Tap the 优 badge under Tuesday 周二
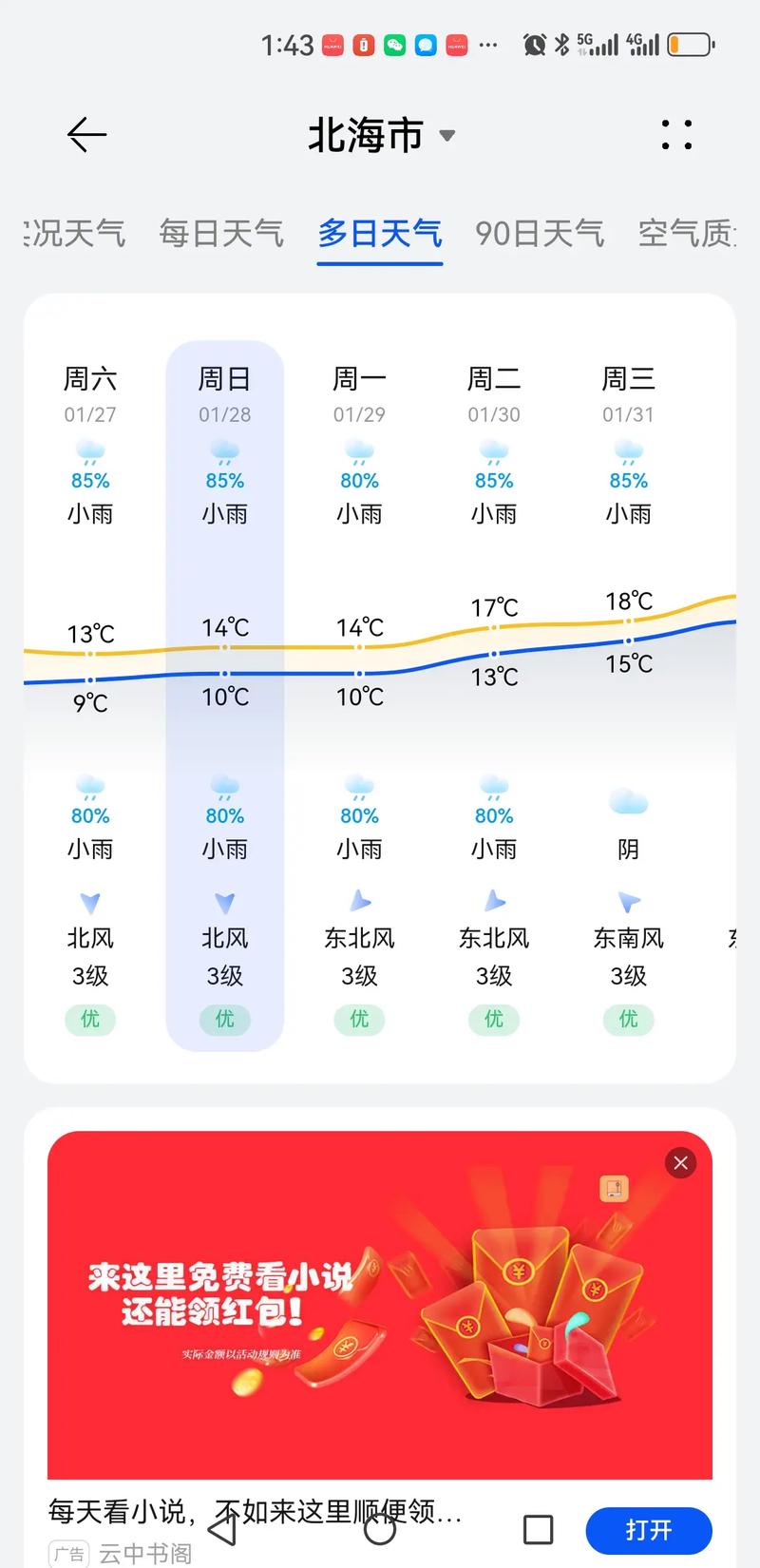This screenshot has width=760, height=1568. 493,1020
